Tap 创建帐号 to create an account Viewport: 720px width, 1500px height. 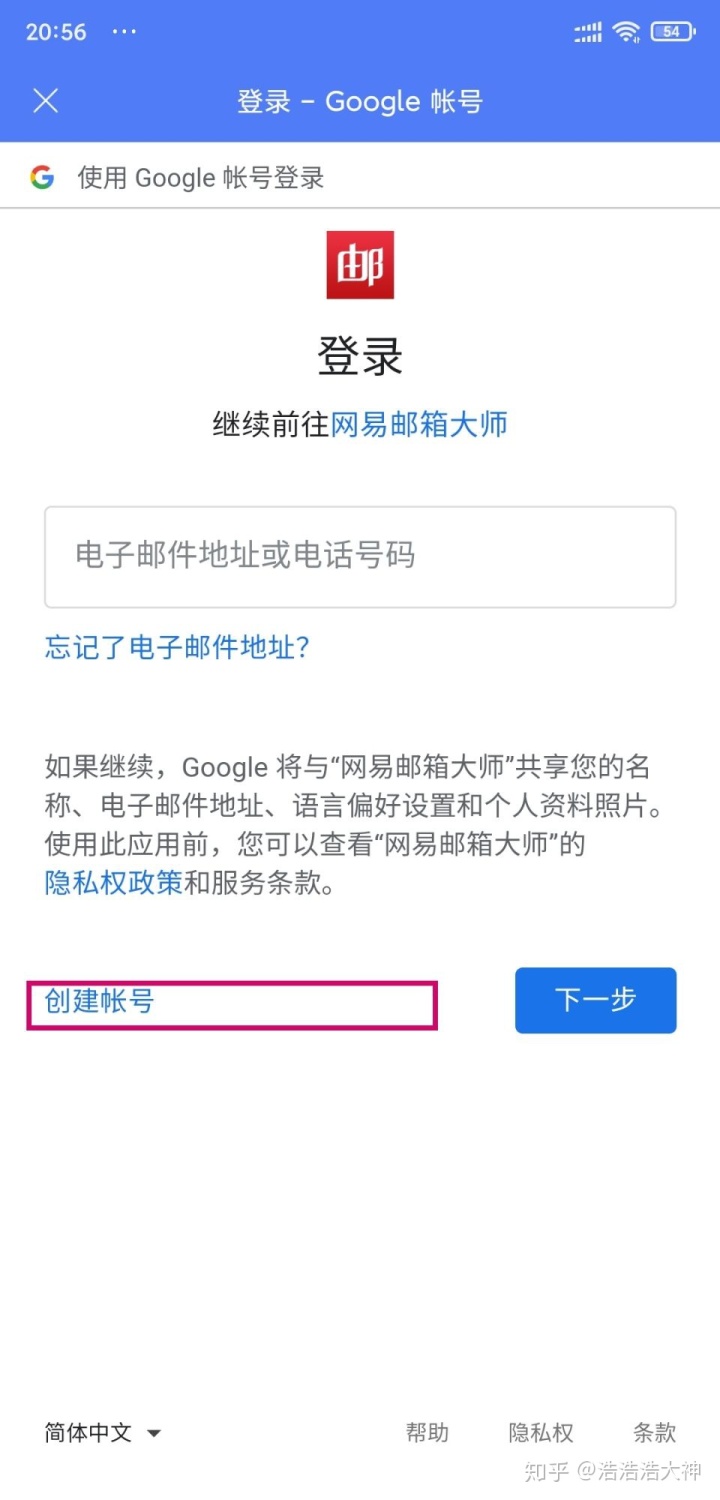click(x=100, y=1001)
